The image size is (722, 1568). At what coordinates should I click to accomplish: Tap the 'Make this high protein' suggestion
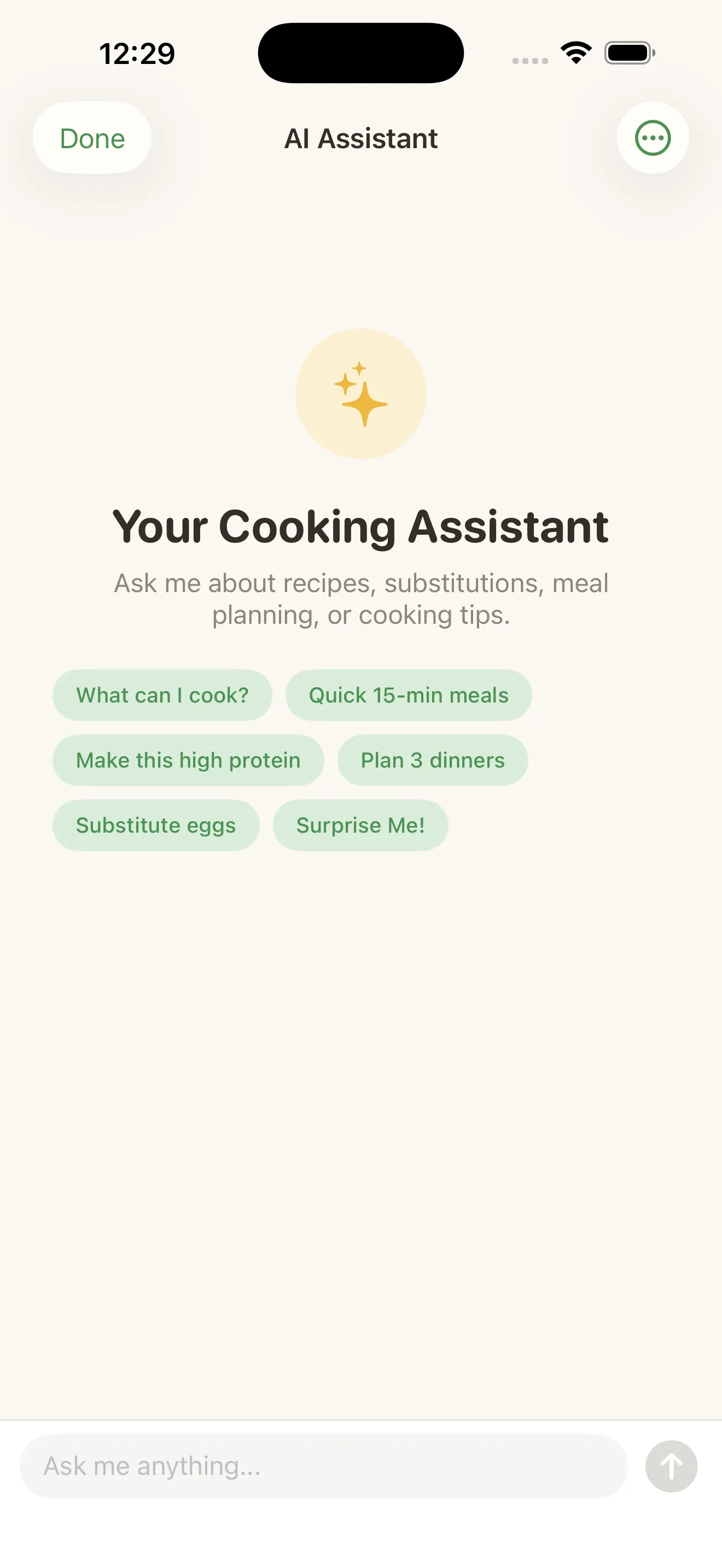pyautogui.click(x=188, y=759)
